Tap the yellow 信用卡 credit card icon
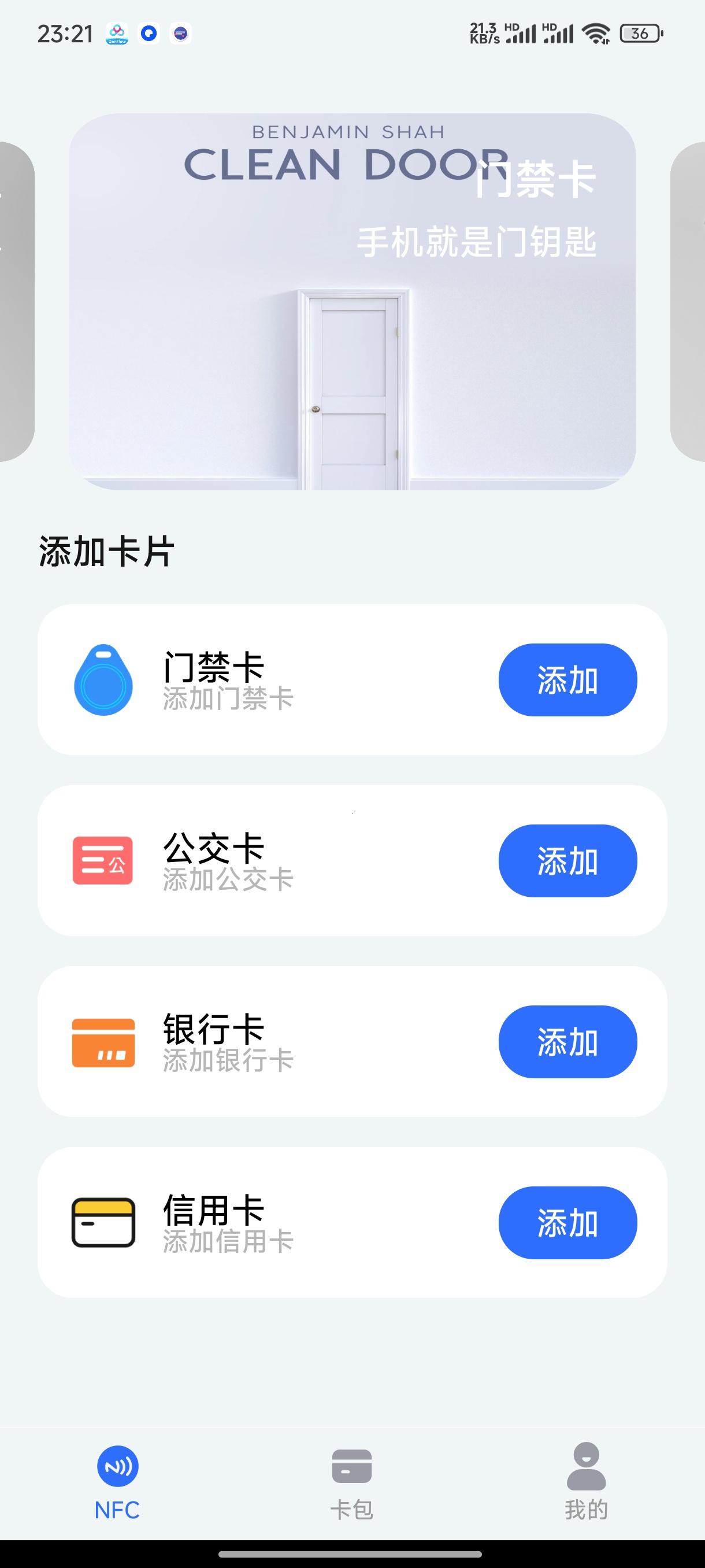The image size is (705, 1568). (x=103, y=1223)
